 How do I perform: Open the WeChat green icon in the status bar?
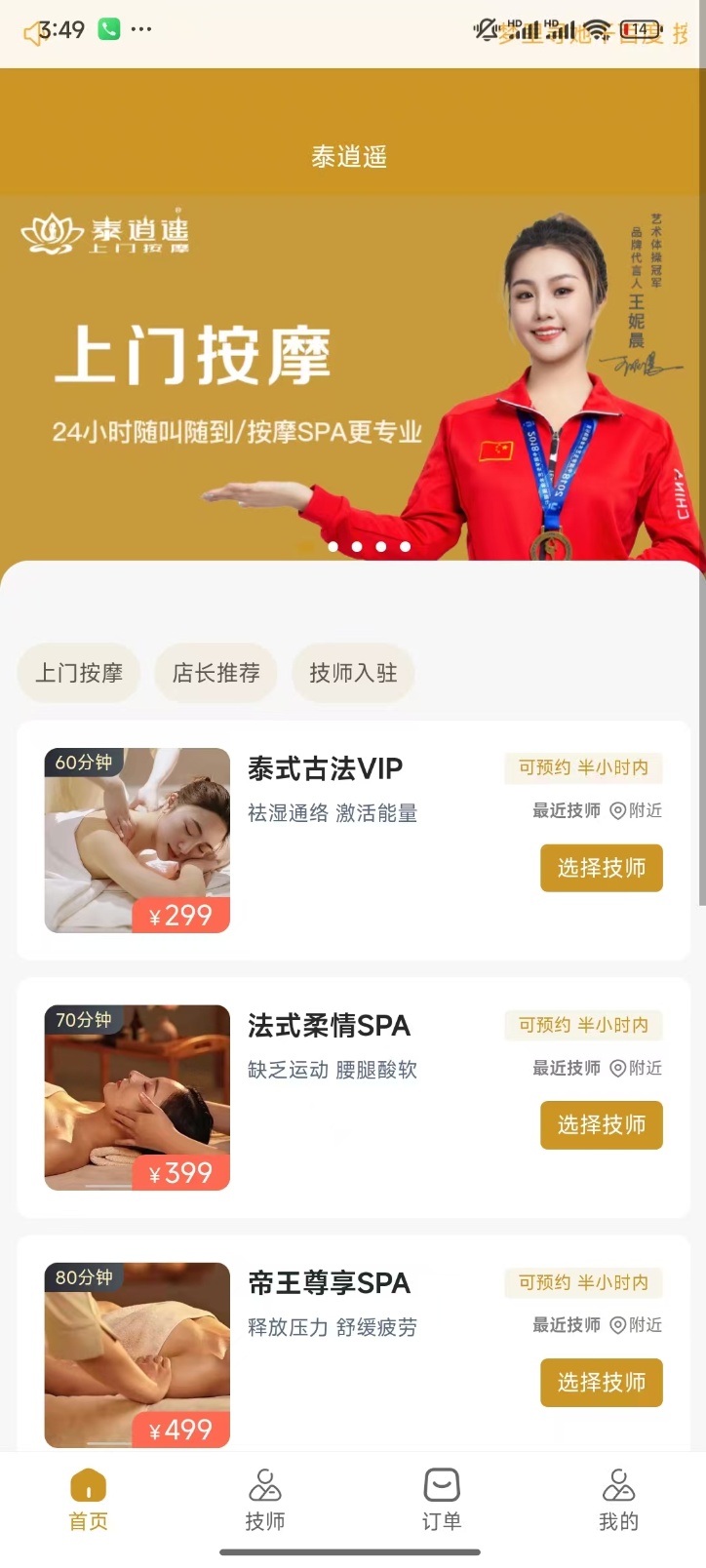(x=106, y=29)
